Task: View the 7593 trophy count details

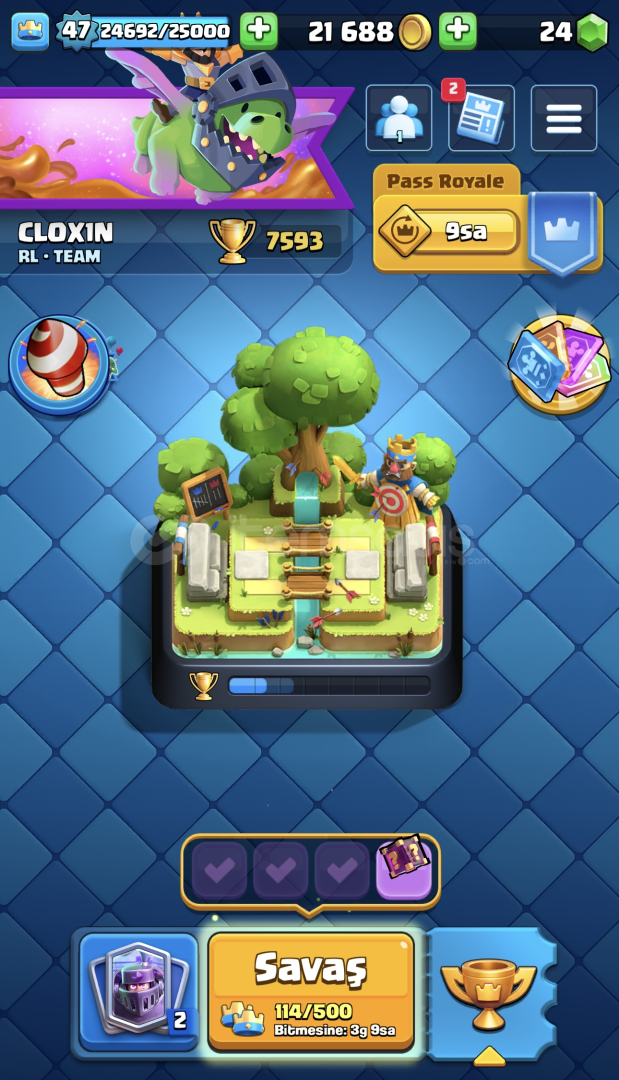Action: [x=273, y=241]
